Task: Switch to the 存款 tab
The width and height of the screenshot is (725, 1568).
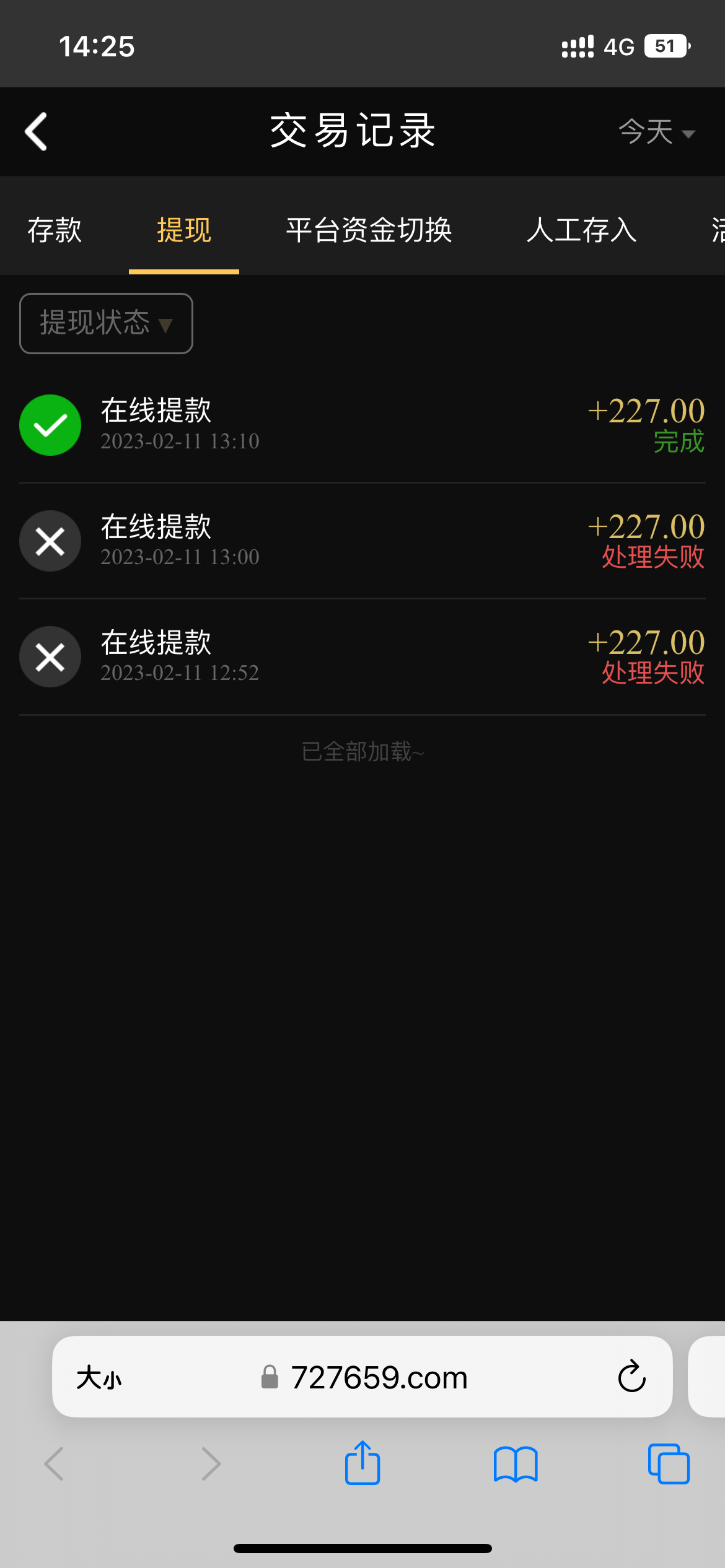Action: [55, 230]
